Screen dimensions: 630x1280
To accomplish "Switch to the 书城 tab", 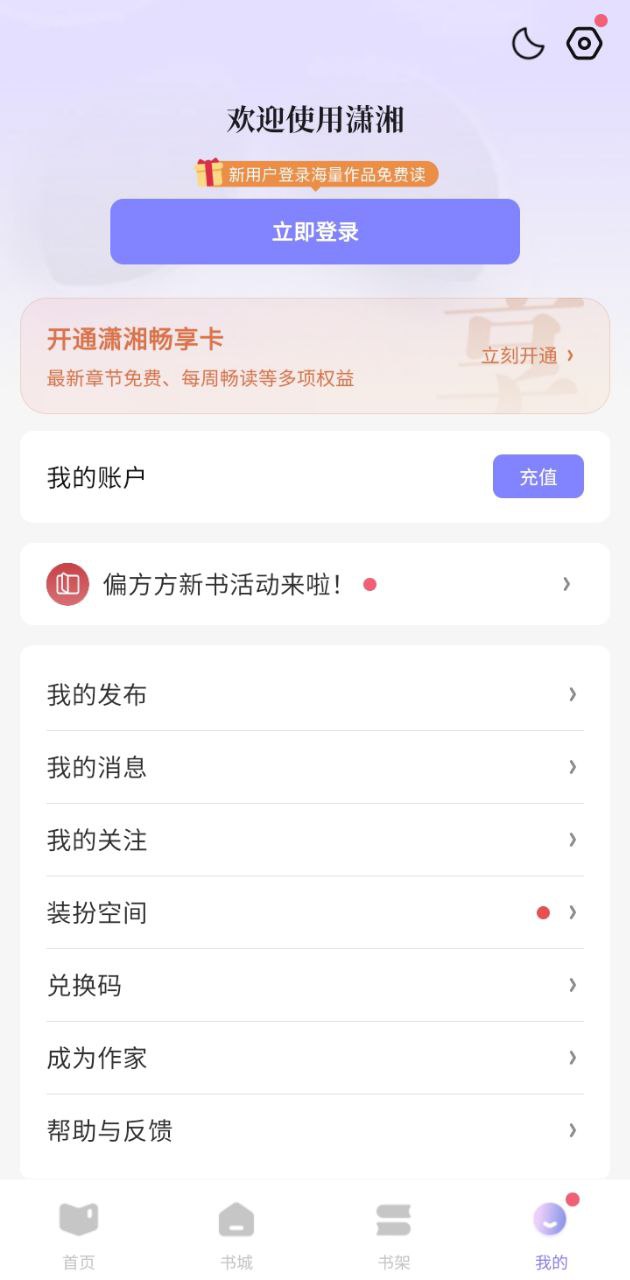I will tap(236, 1234).
